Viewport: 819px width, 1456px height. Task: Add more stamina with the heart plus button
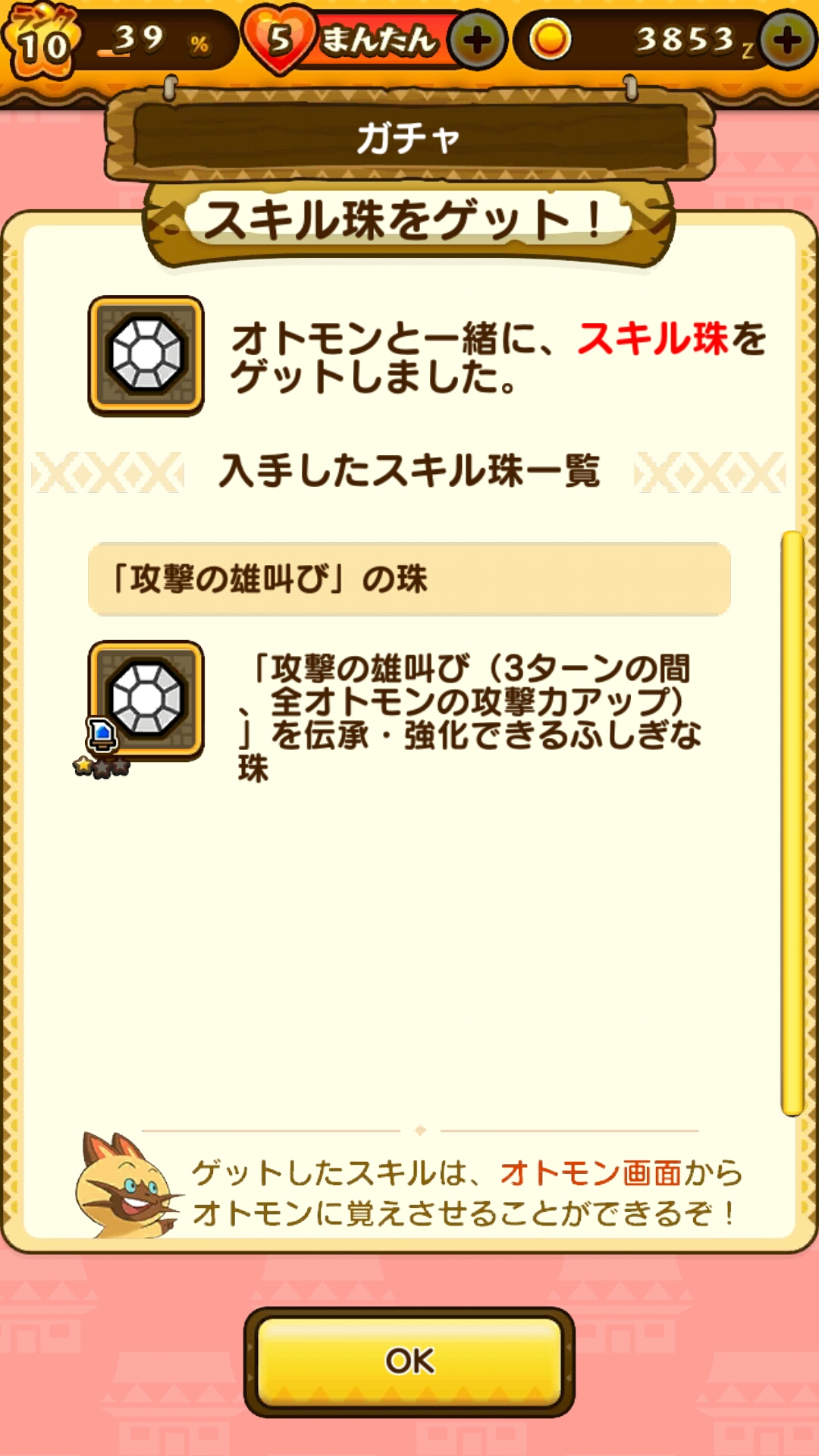477,40
